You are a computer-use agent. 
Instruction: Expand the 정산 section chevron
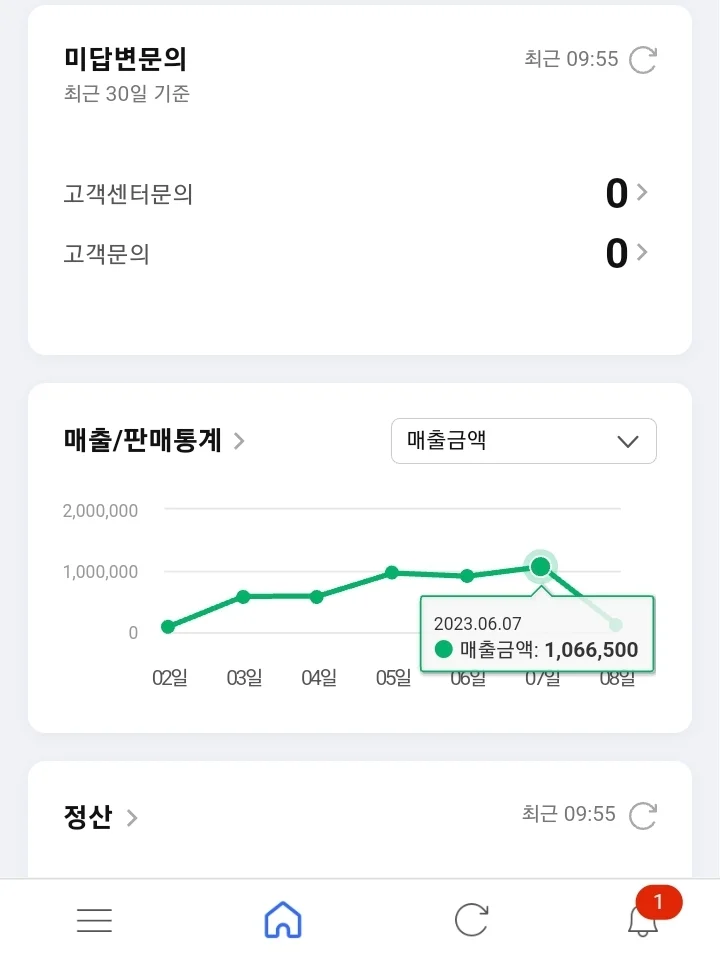click(134, 817)
